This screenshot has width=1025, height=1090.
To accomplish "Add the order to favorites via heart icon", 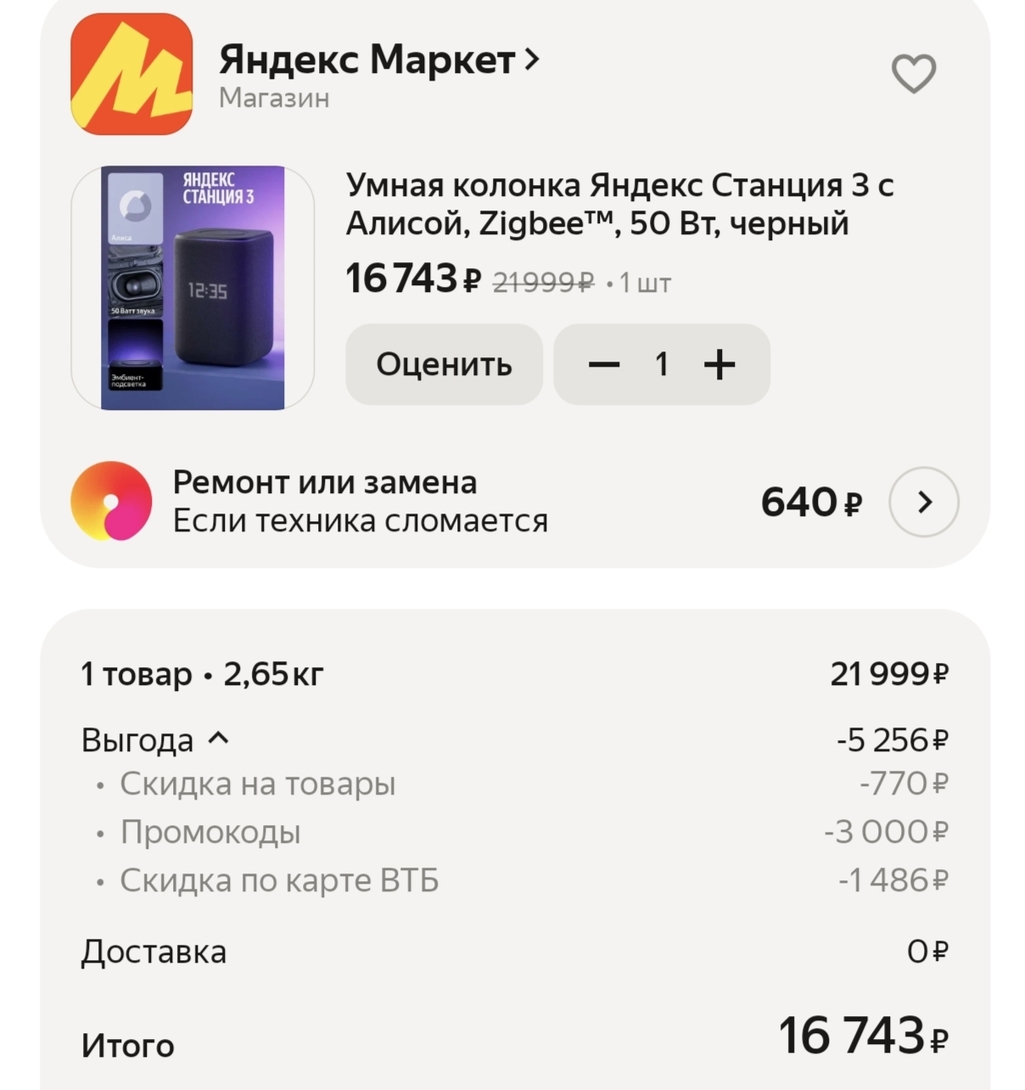I will coord(912,74).
